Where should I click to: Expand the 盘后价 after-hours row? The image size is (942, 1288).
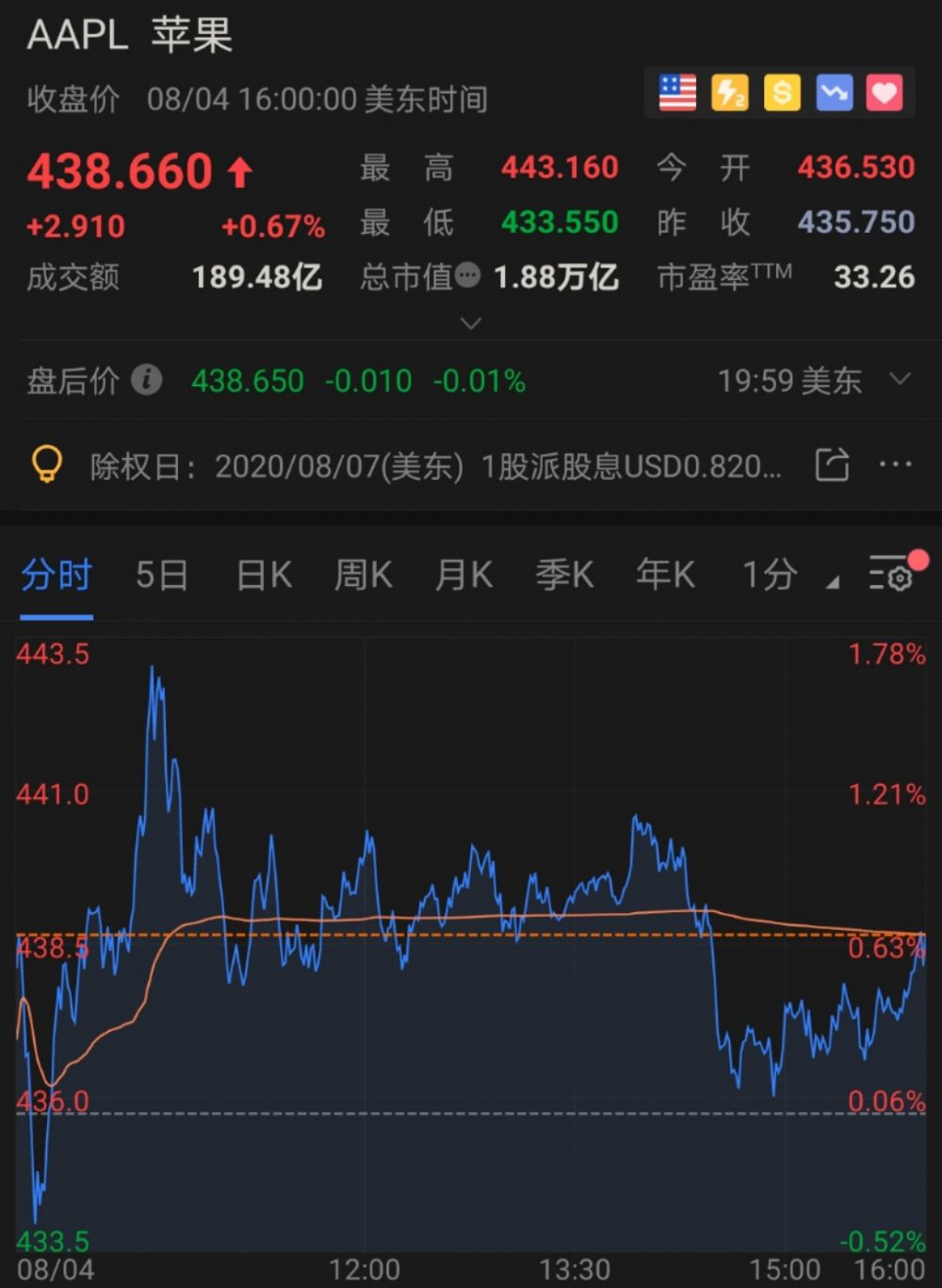click(901, 380)
